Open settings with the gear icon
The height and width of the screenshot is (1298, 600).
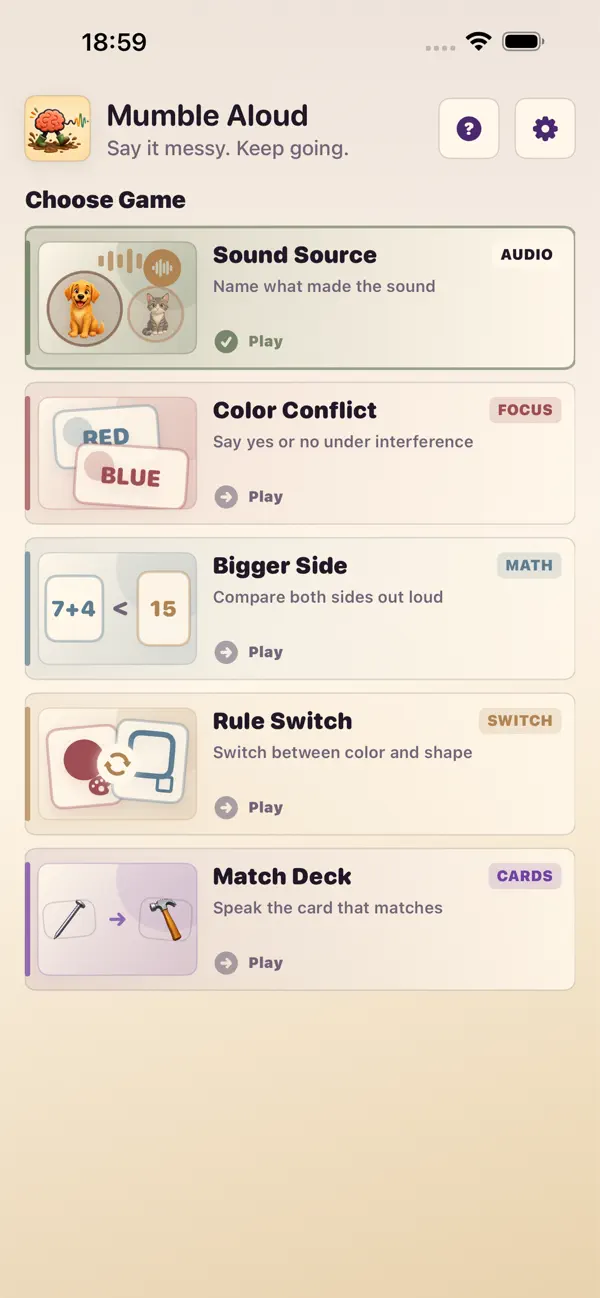pyautogui.click(x=545, y=128)
